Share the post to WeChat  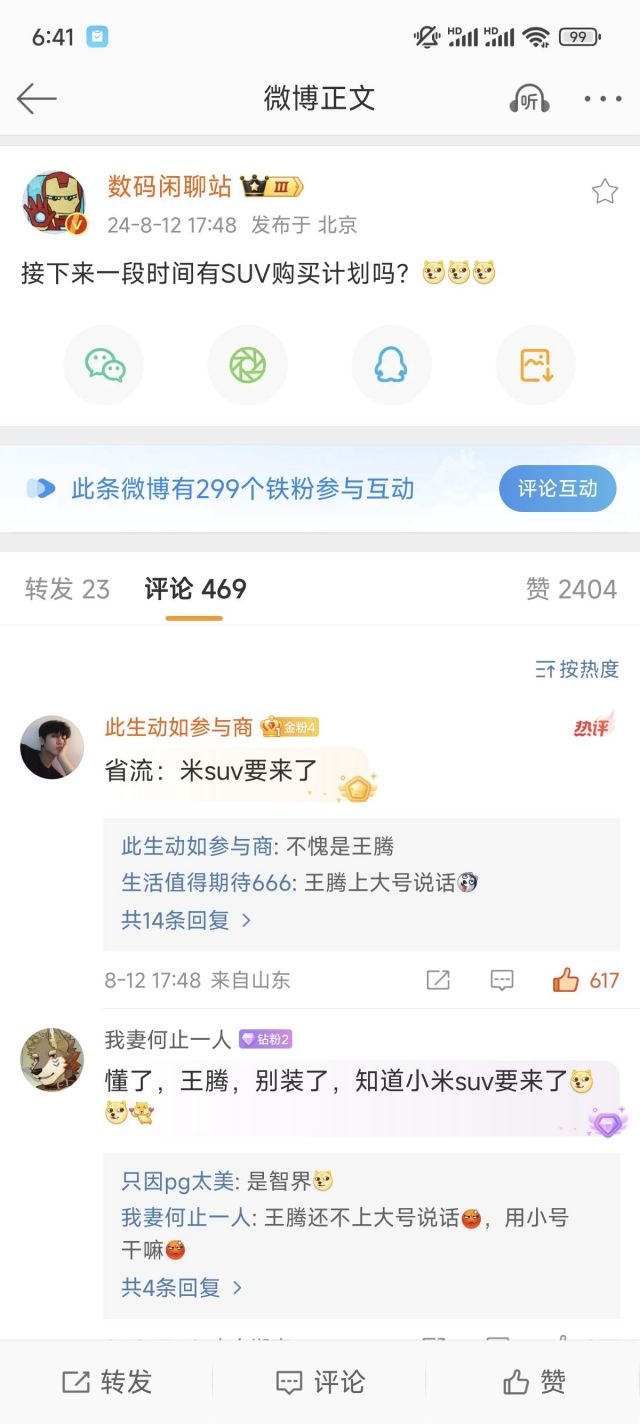pyautogui.click(x=104, y=366)
